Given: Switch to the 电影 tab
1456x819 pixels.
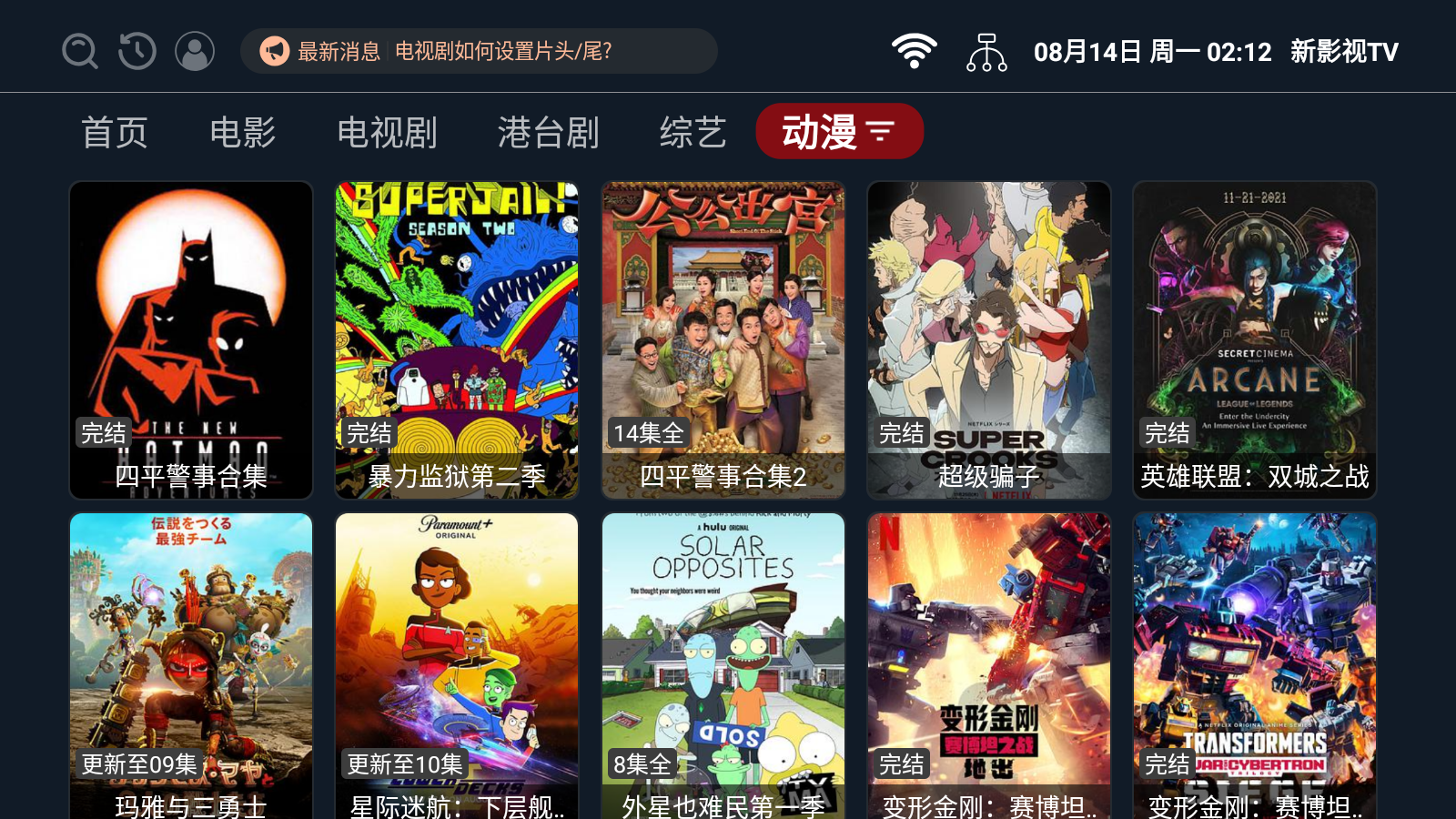Looking at the screenshot, I should (243, 132).
